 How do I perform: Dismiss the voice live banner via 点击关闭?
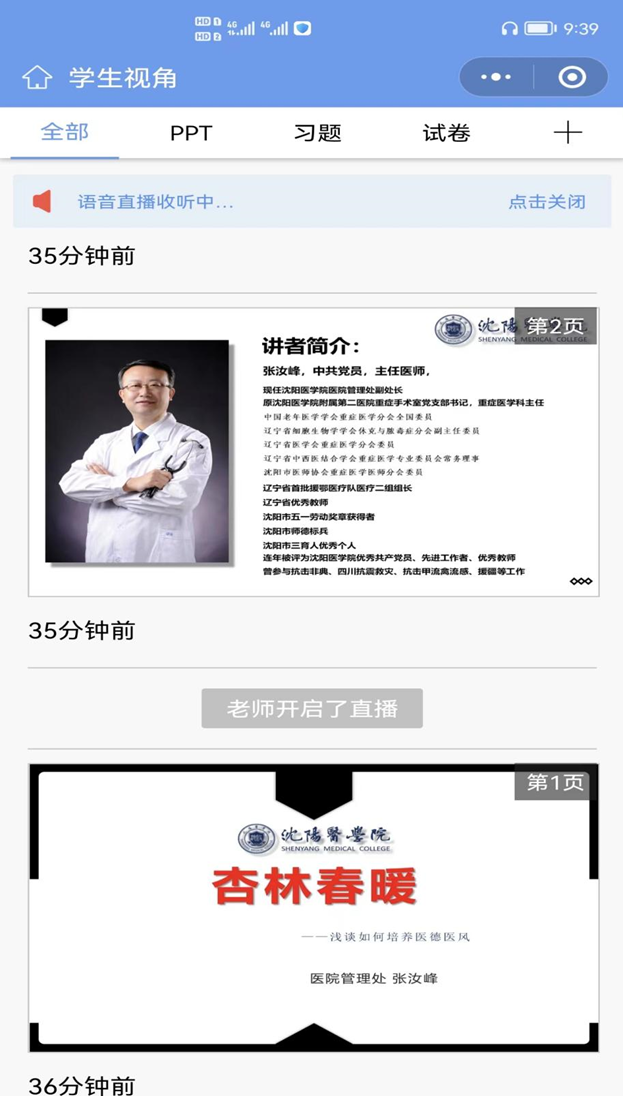pyautogui.click(x=546, y=202)
